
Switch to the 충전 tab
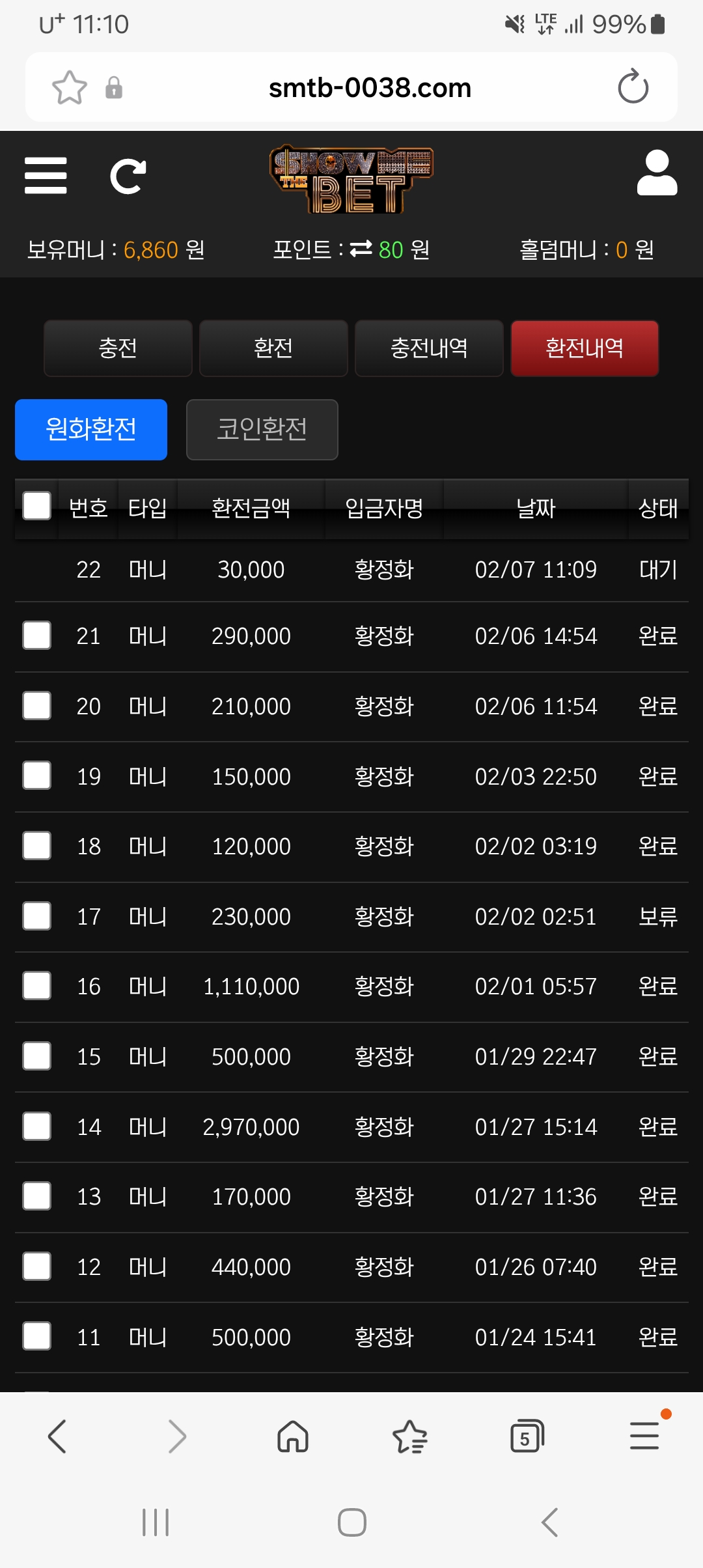coord(118,348)
